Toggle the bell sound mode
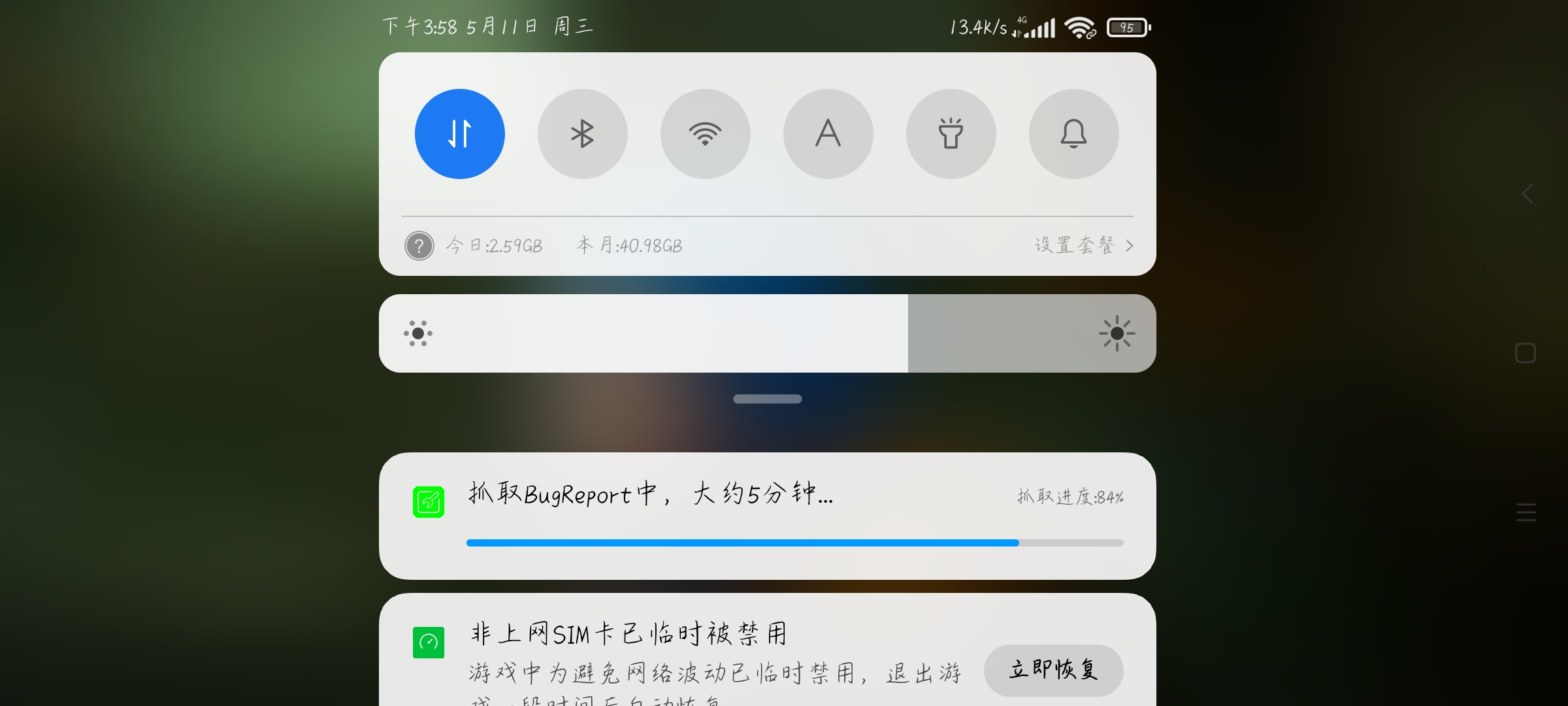1568x706 pixels. coord(1073,134)
